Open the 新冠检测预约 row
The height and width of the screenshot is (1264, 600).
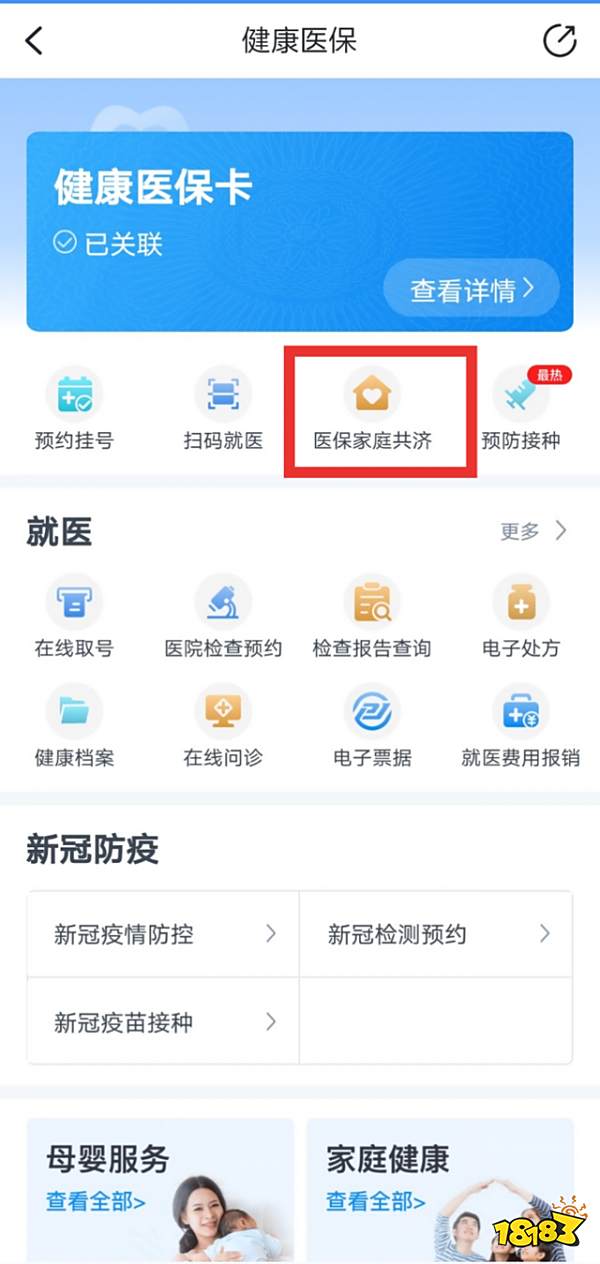tap(436, 934)
